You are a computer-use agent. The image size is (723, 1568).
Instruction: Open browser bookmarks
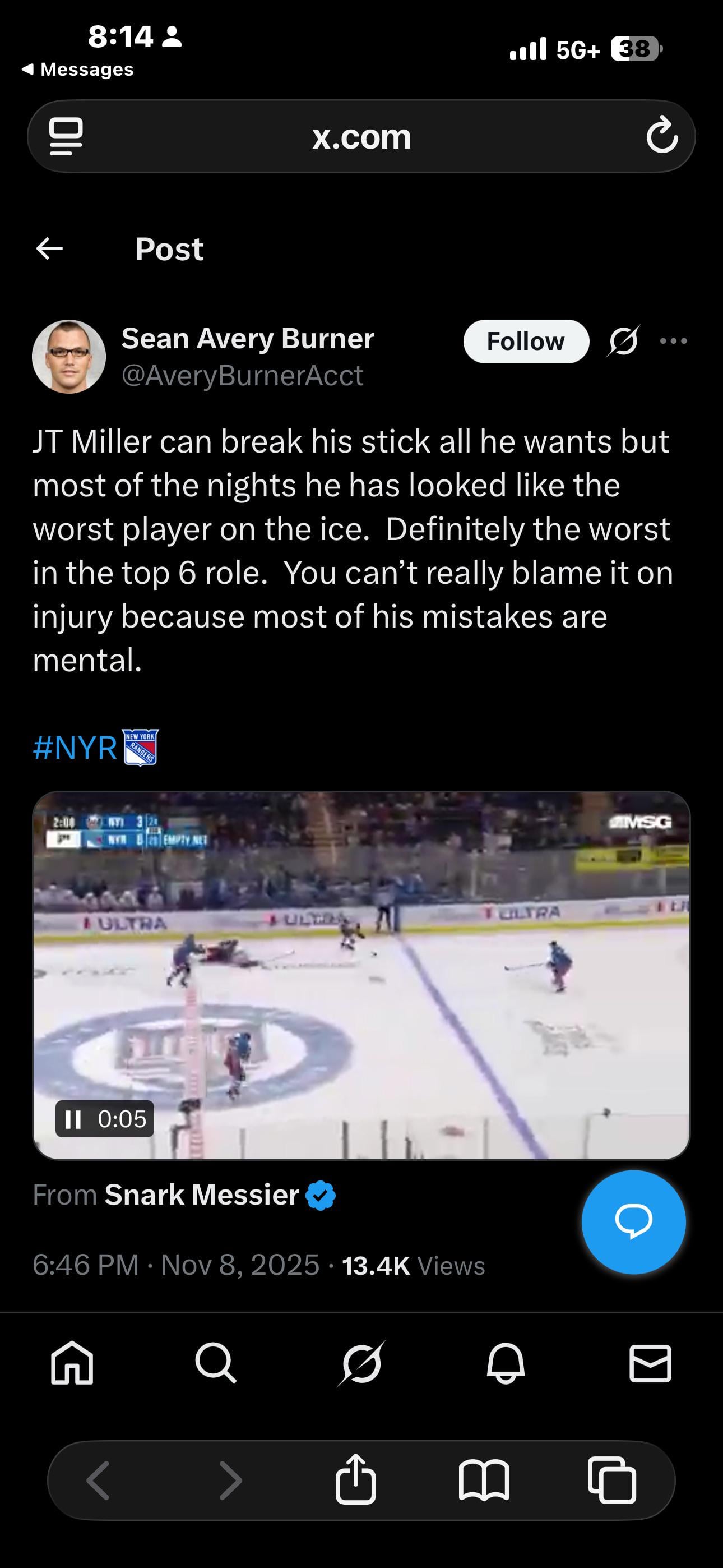(484, 1480)
